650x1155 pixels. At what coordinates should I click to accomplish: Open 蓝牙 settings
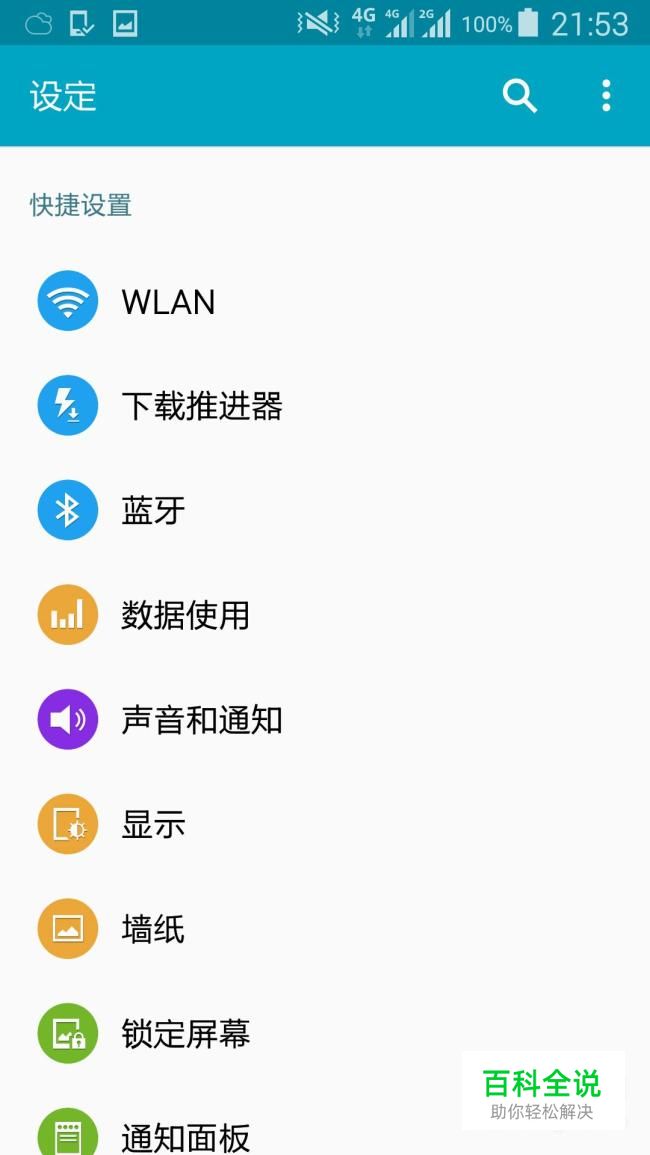tap(153, 511)
